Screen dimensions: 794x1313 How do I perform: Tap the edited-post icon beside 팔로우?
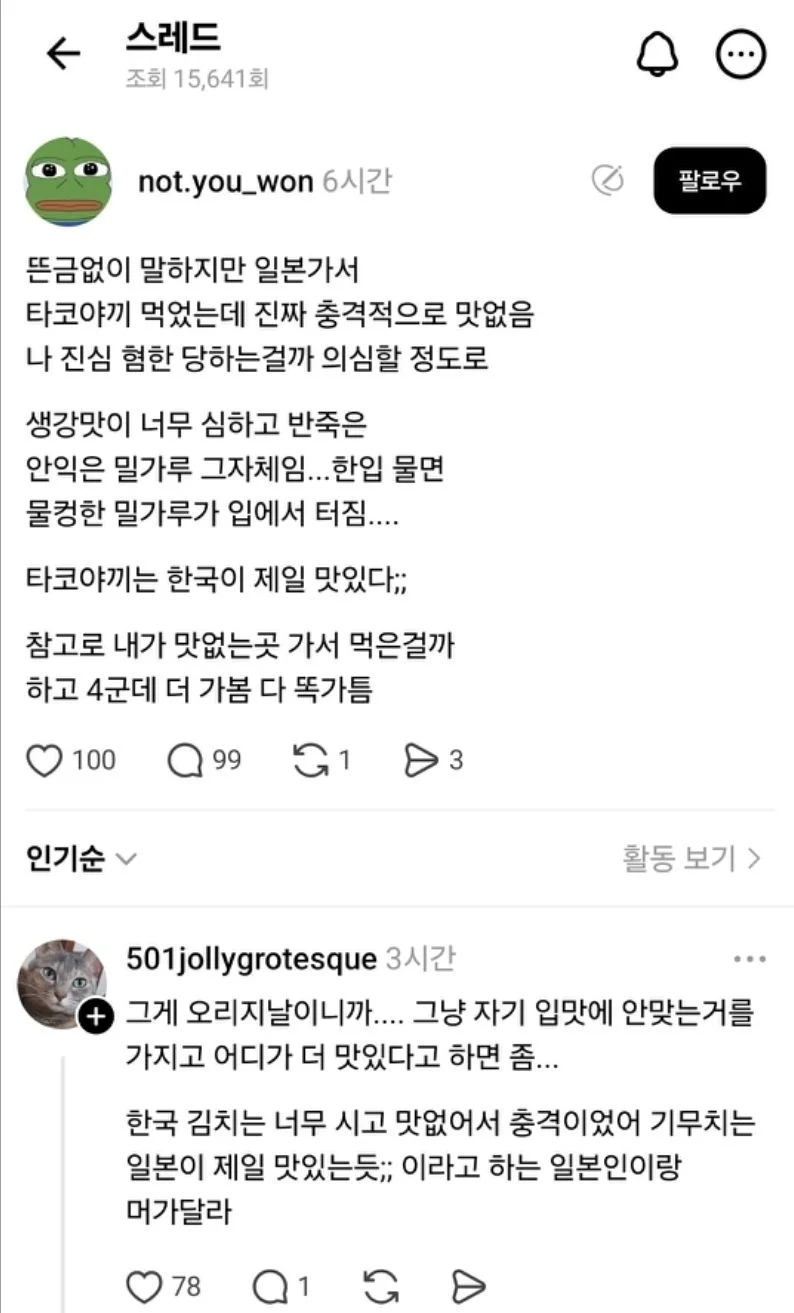[x=608, y=181]
